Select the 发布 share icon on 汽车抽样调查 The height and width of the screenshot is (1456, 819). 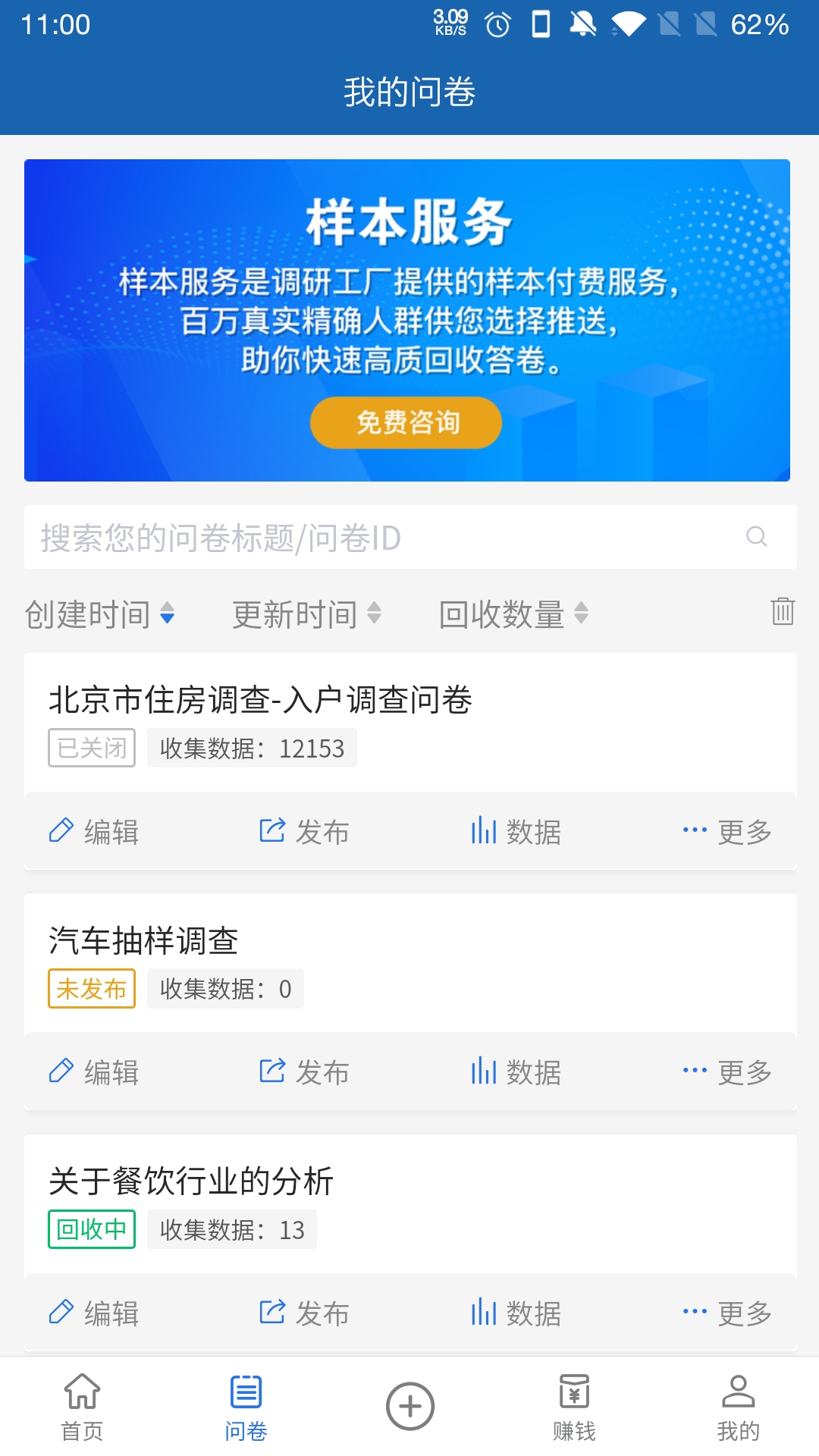270,1071
